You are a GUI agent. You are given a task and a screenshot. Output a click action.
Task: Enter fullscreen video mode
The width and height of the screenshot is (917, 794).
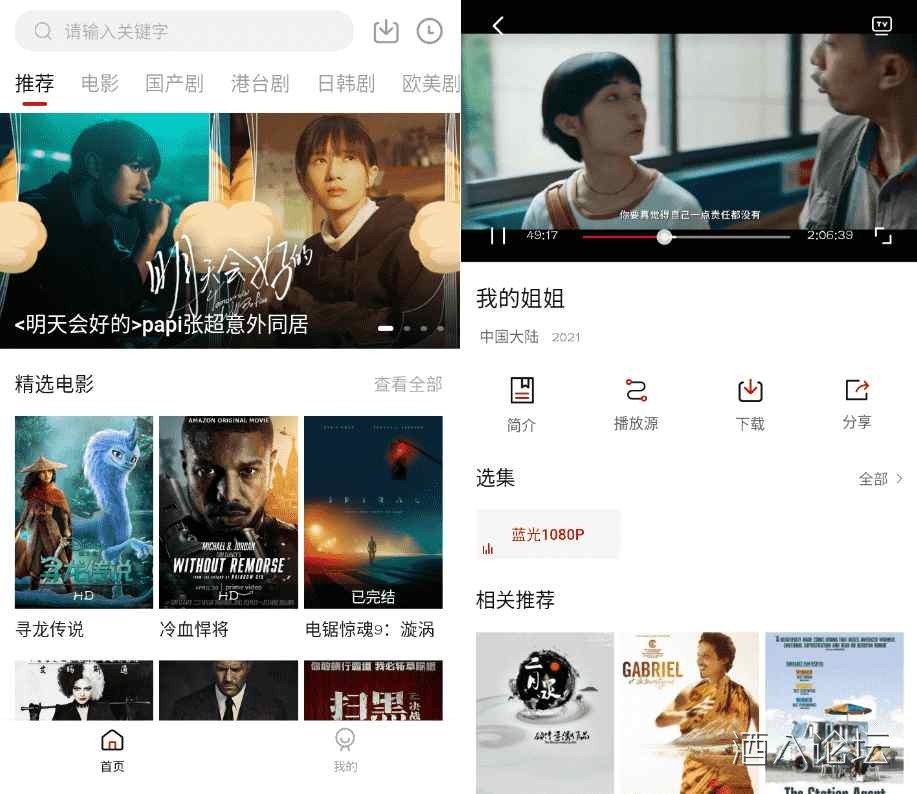pyautogui.click(x=883, y=236)
